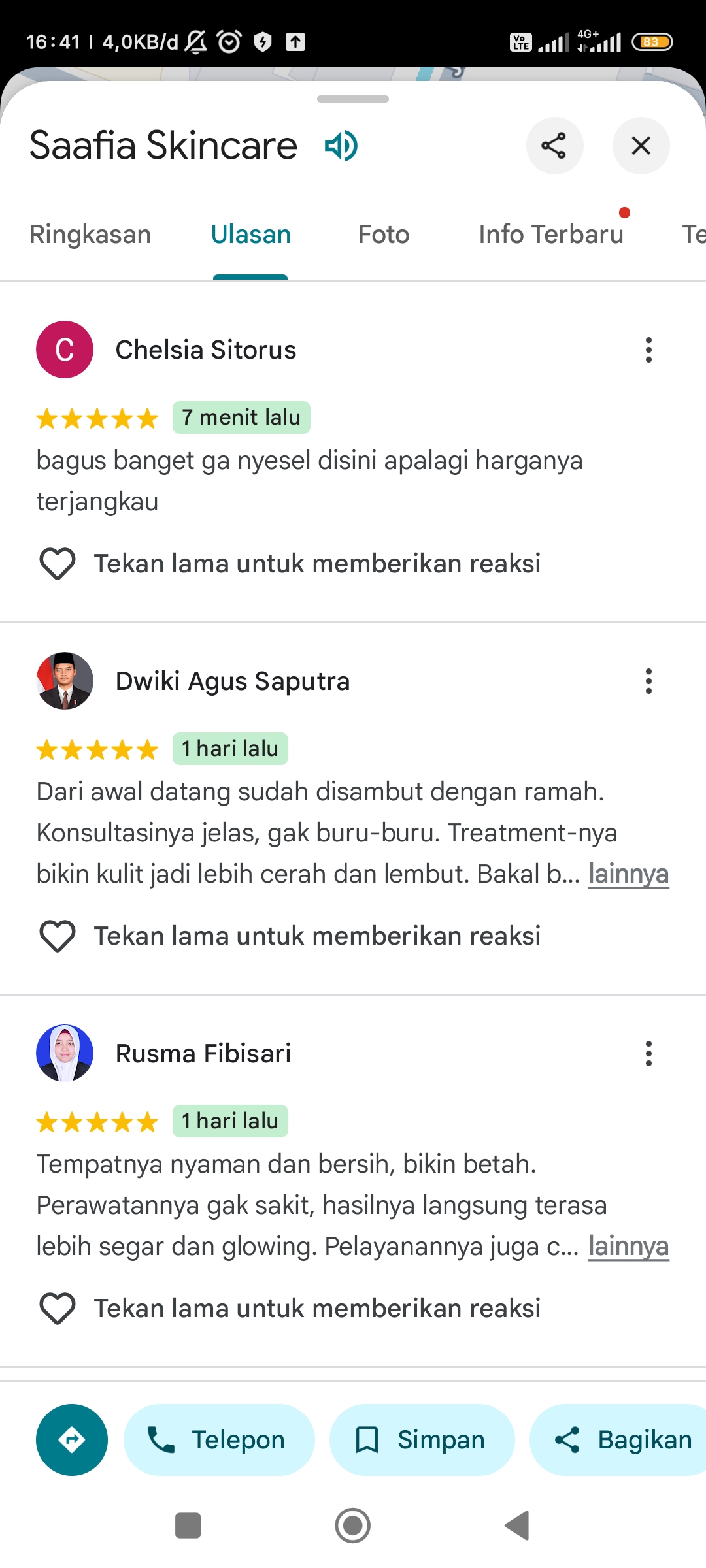The width and height of the screenshot is (706, 1568).
Task: Switch to the Ringkasan tab
Action: tap(90, 235)
